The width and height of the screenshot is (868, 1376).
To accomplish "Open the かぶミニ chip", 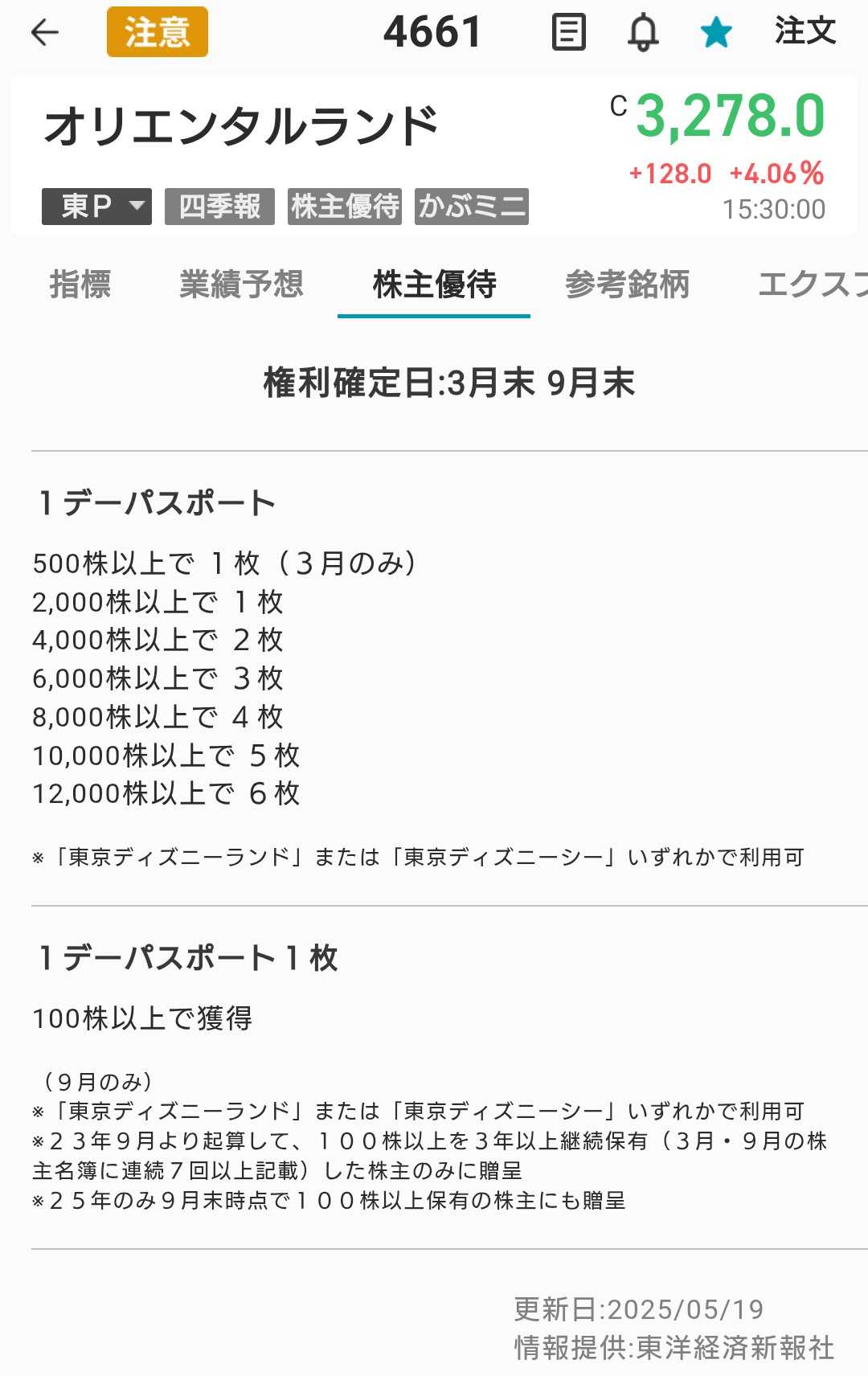I will coord(472,207).
